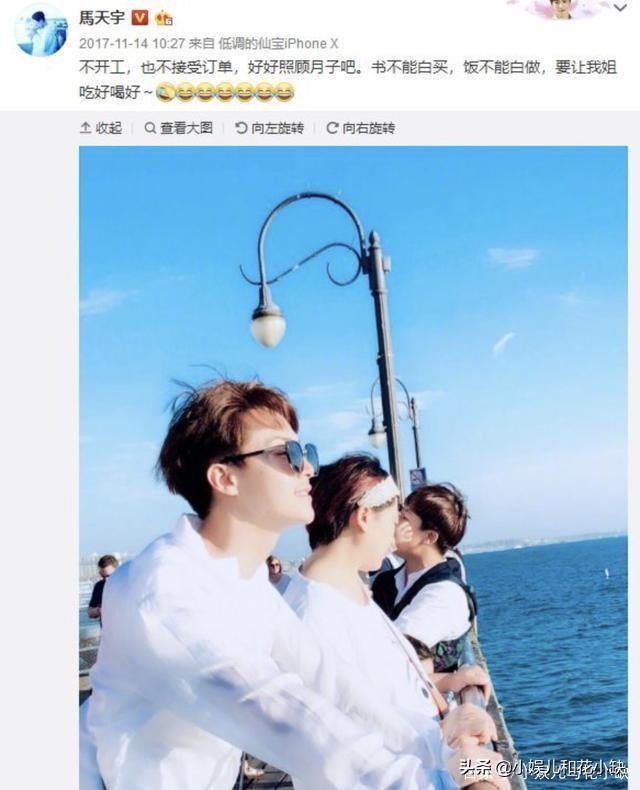
Task: Open 馬天宇's profile avatar
Action: 40,29
